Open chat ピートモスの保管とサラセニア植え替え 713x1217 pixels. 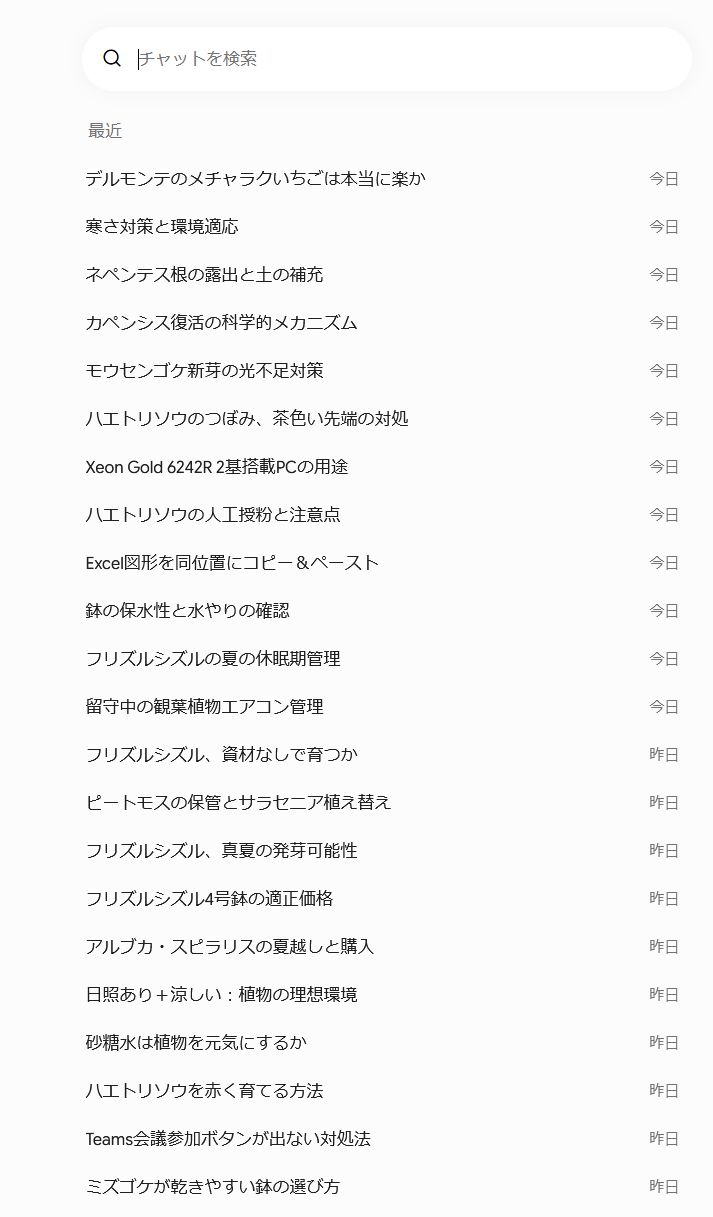(382, 803)
